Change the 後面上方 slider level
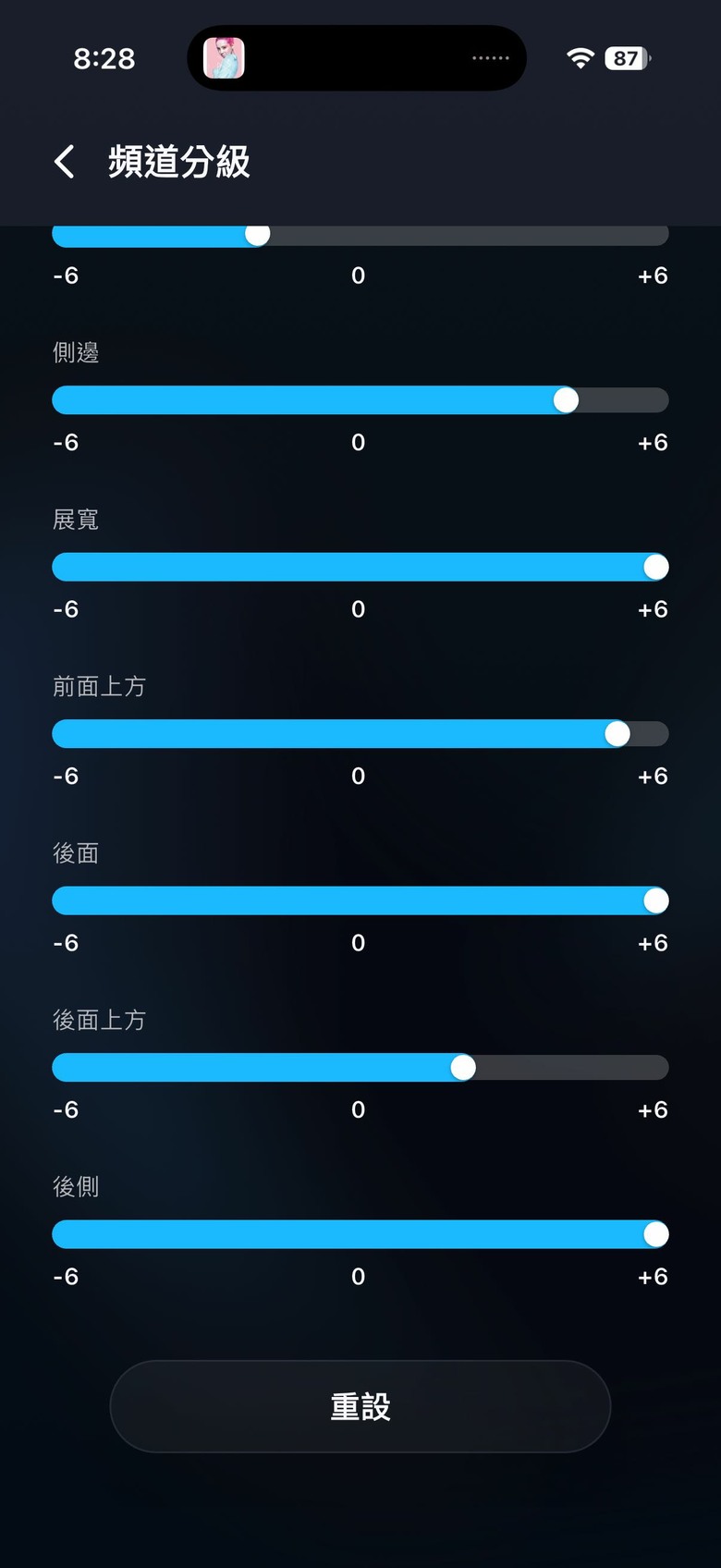721x1568 pixels. (x=360, y=1067)
